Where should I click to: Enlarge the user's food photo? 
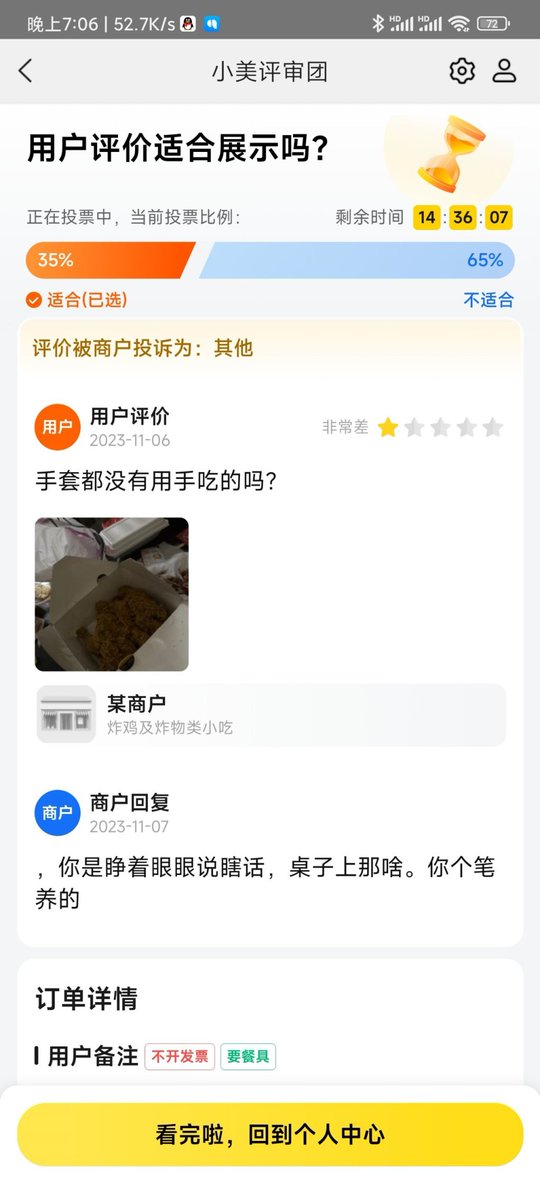[112, 594]
